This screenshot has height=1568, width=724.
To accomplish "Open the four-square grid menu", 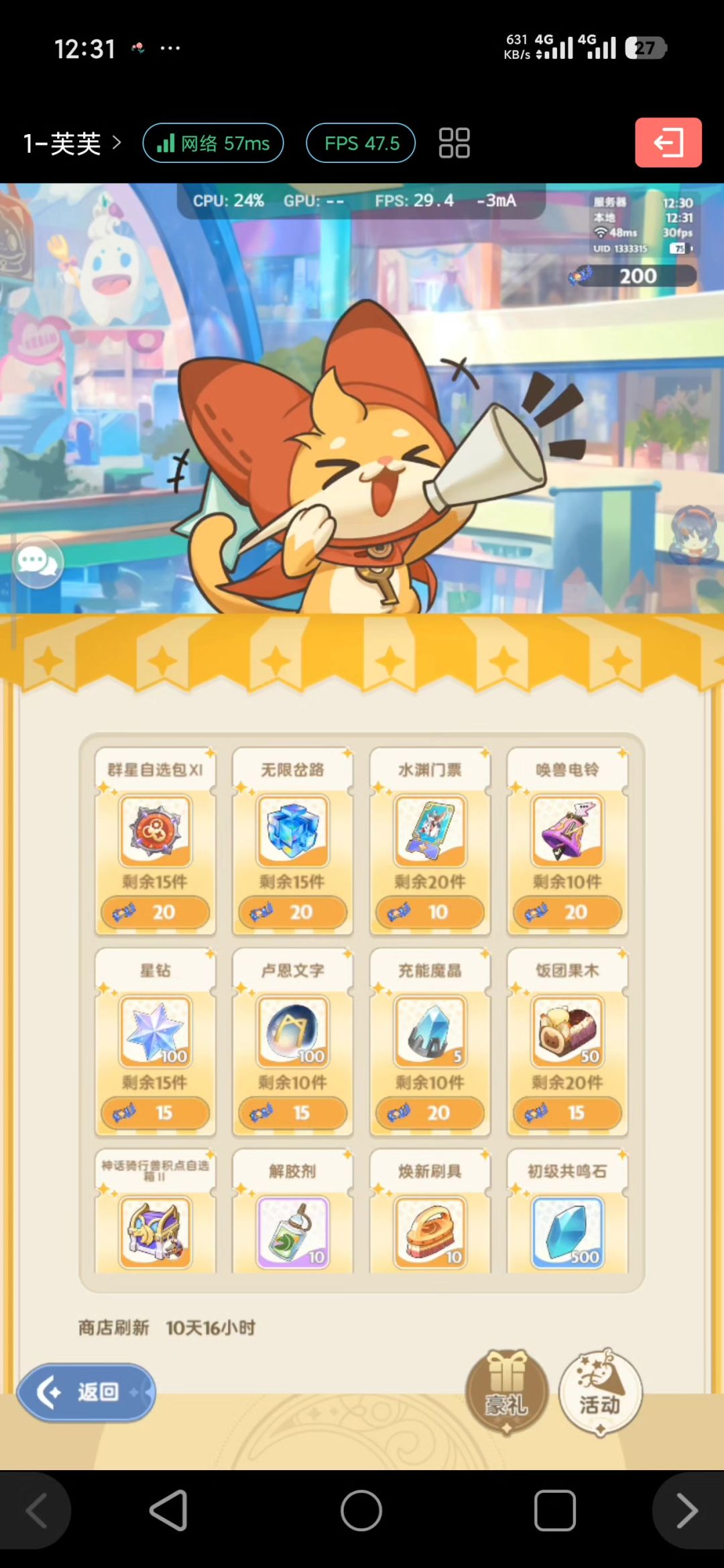I will click(454, 143).
